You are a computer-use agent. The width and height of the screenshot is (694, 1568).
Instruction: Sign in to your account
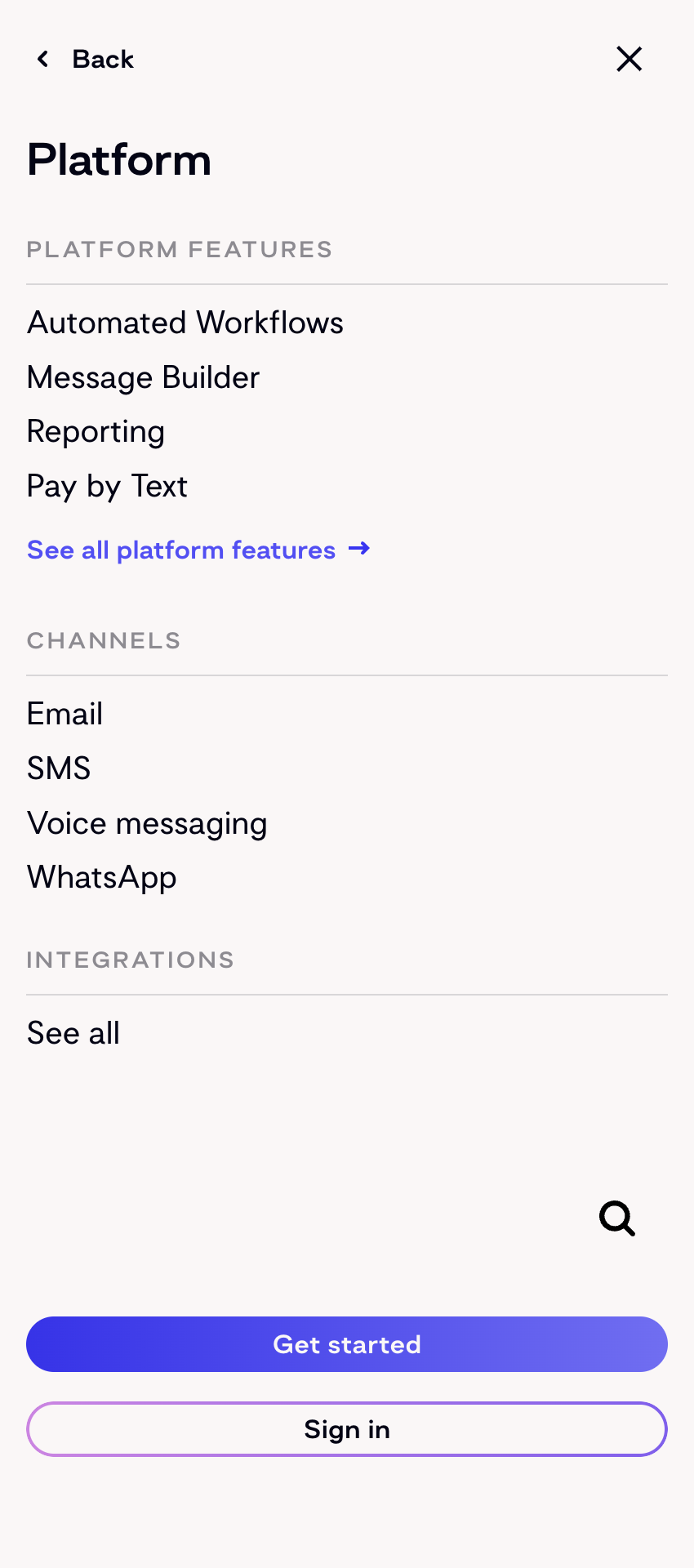[347, 1429]
